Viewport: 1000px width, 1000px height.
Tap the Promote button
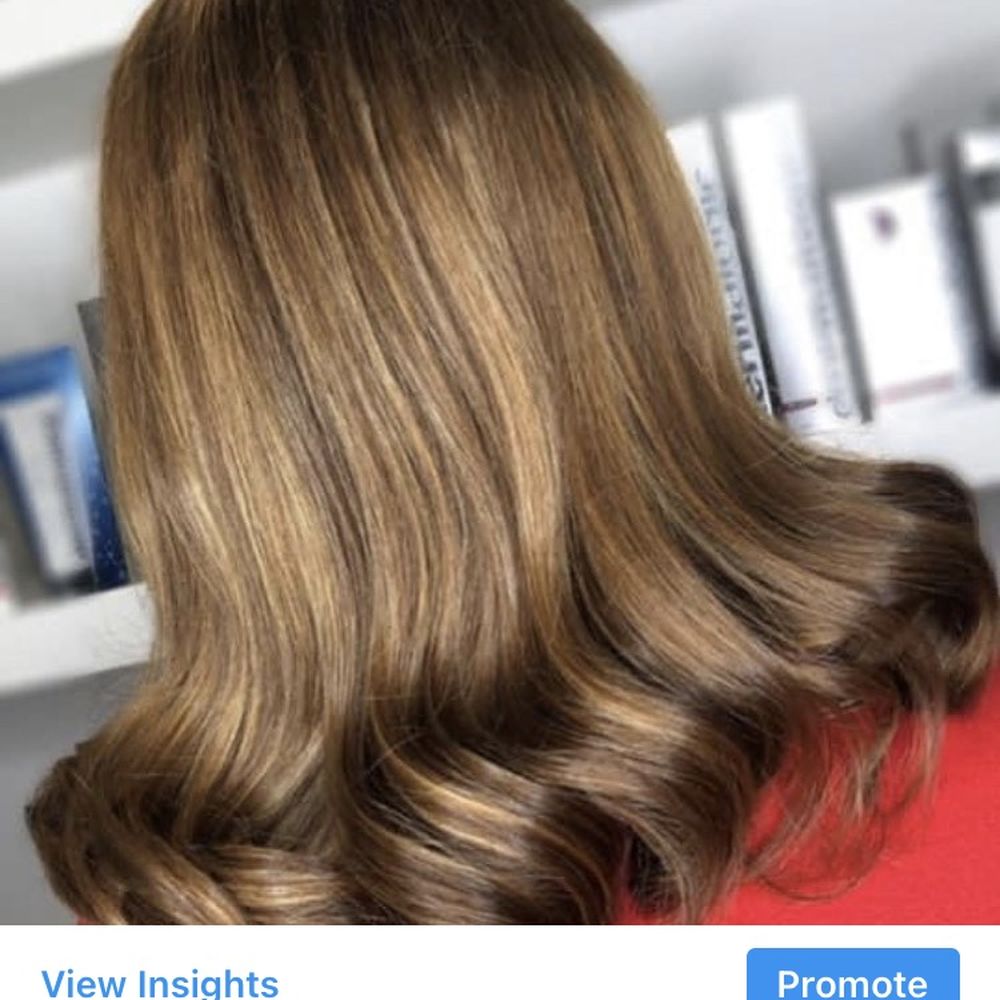[852, 978]
